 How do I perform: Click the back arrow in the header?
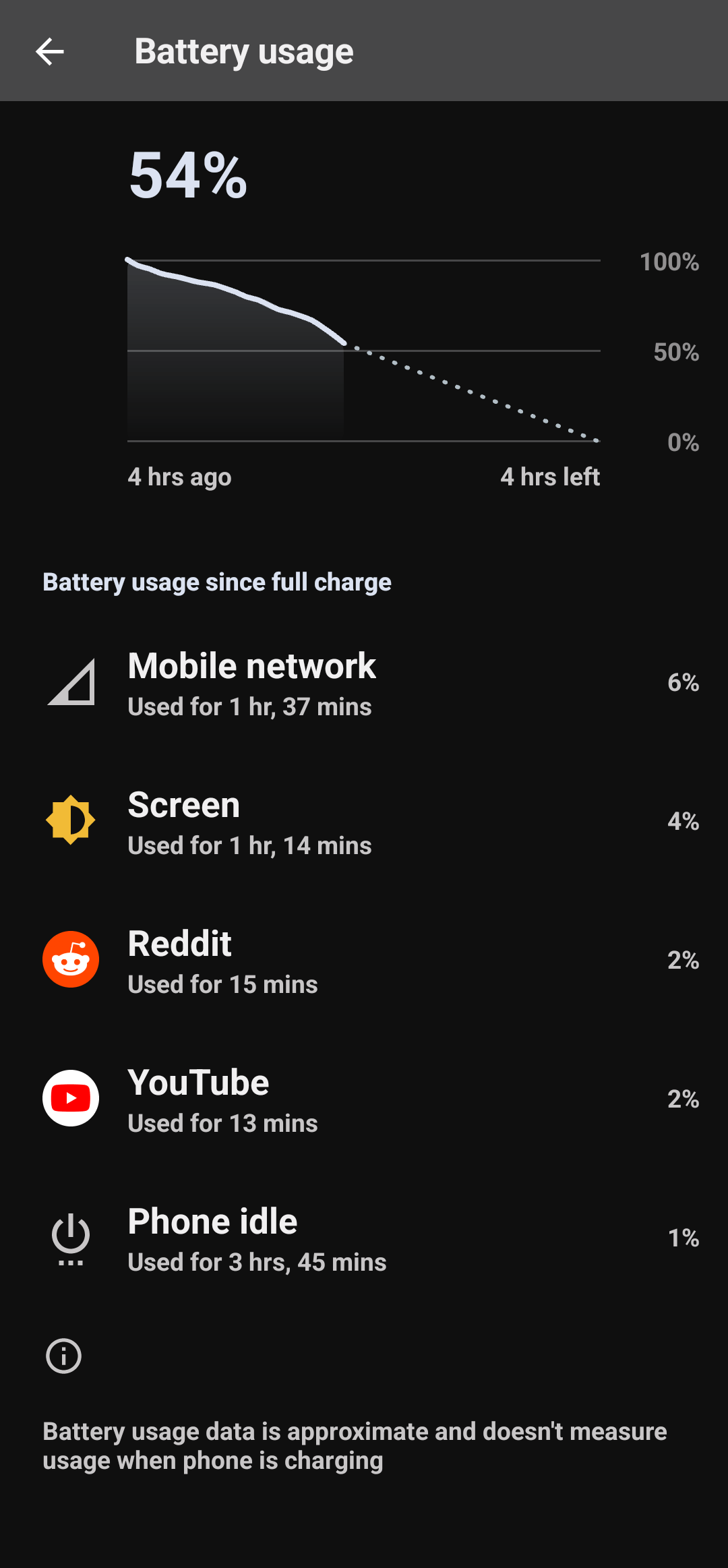point(50,51)
